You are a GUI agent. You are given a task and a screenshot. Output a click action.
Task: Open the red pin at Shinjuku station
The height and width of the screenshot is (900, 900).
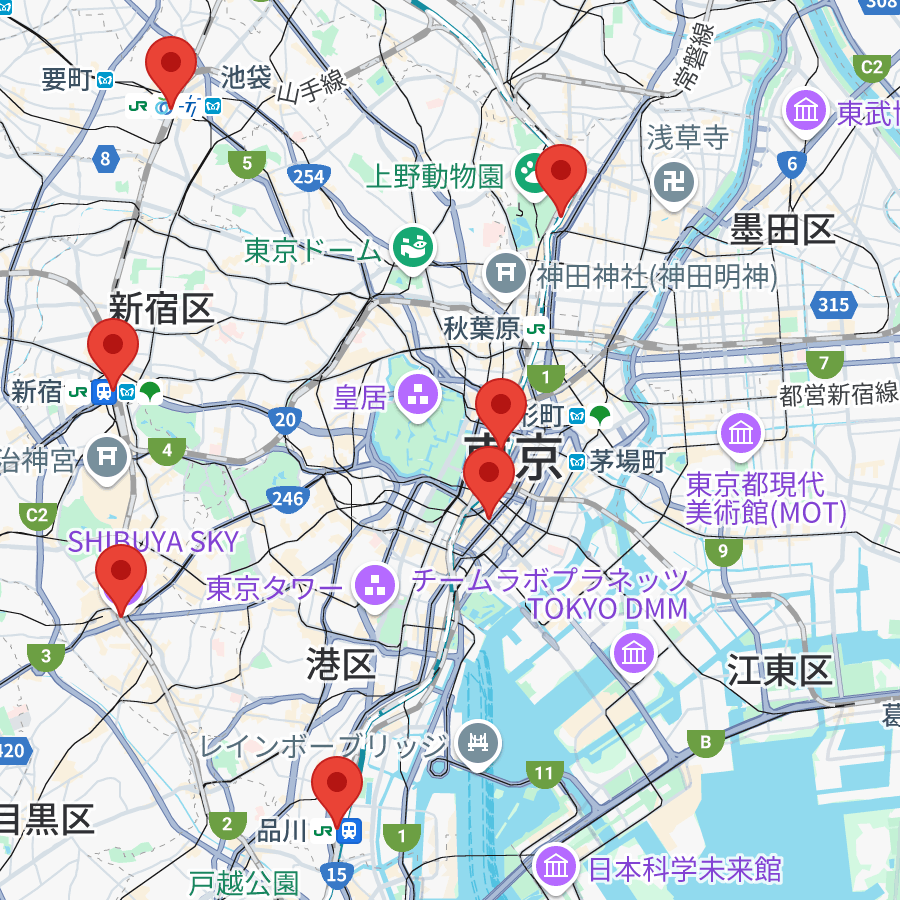[113, 347]
